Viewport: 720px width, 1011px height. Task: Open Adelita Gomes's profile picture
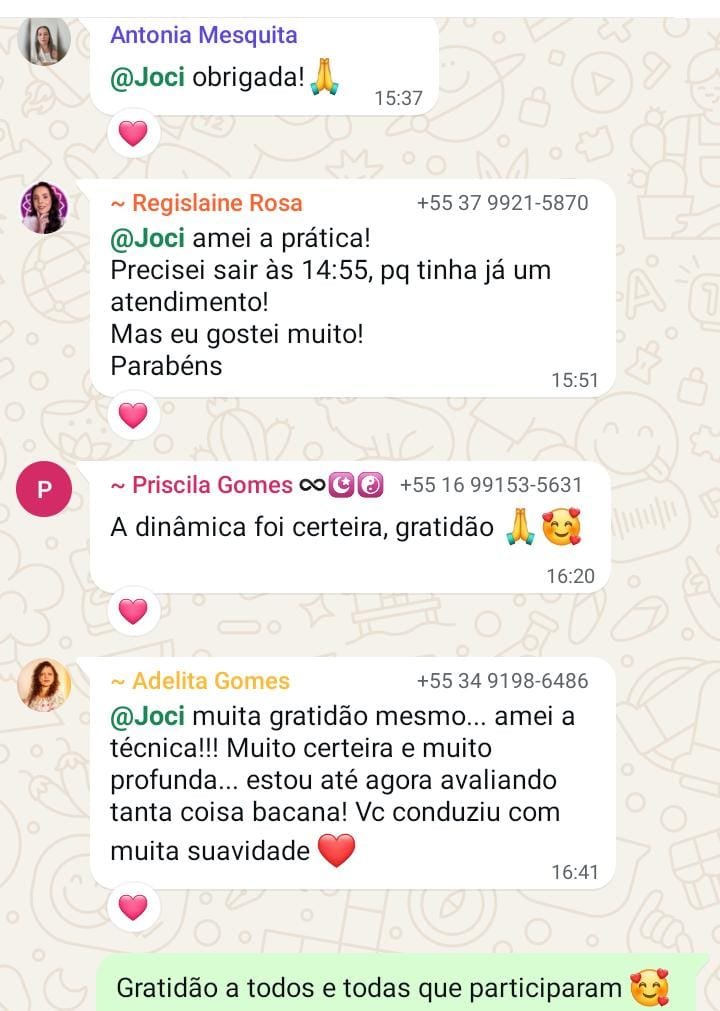[44, 685]
